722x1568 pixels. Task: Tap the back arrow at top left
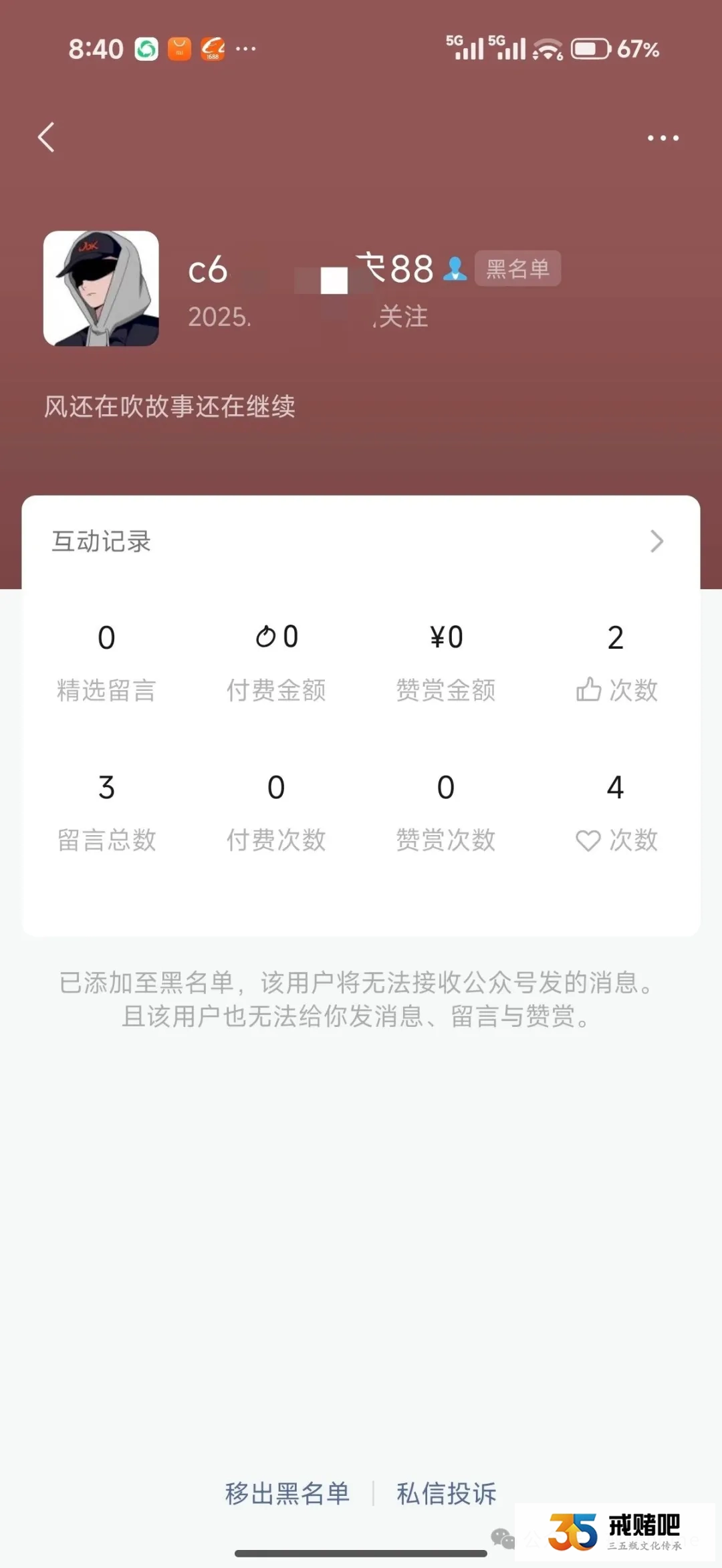(x=45, y=137)
